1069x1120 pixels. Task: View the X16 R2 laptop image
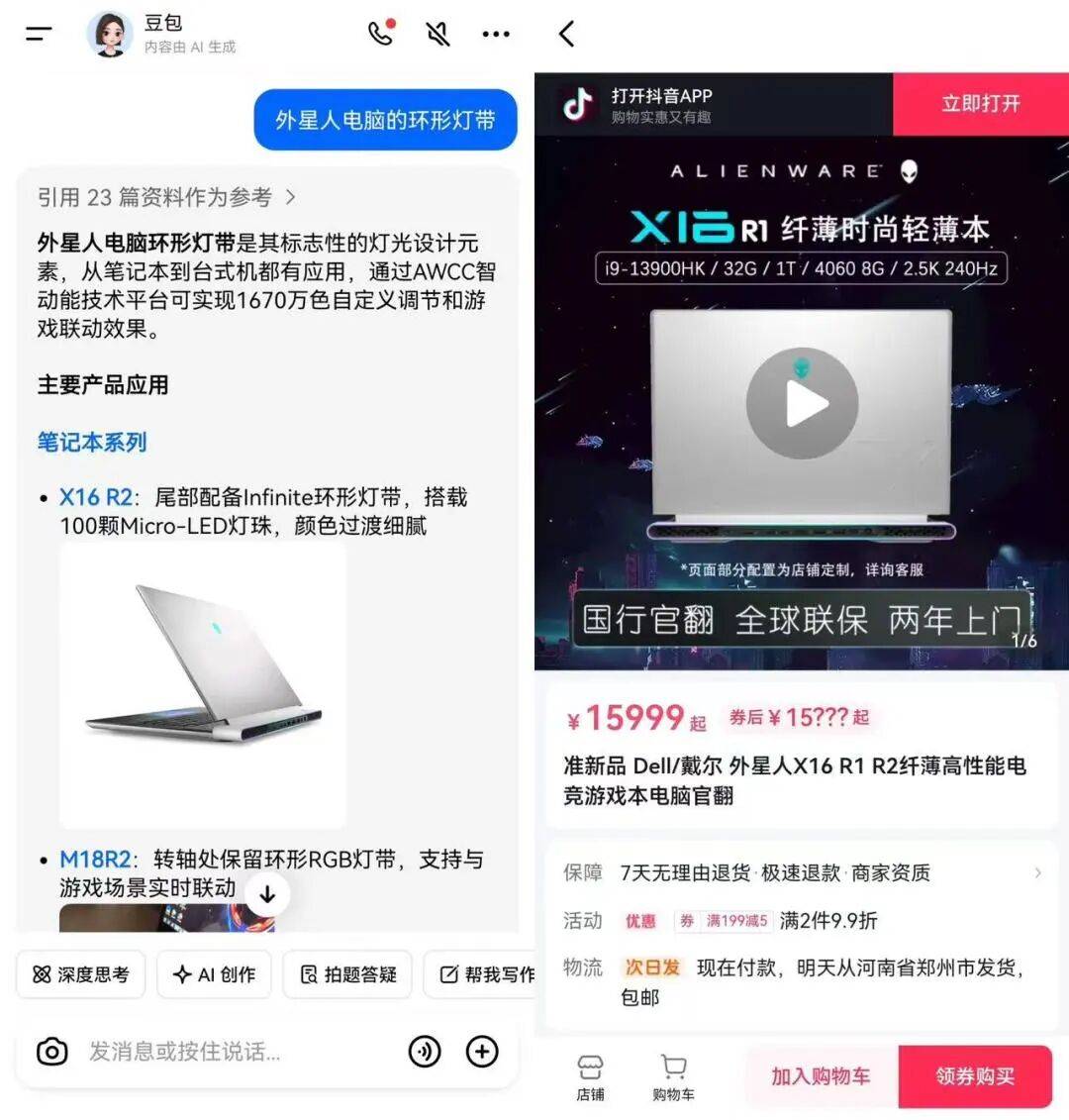coord(203,683)
